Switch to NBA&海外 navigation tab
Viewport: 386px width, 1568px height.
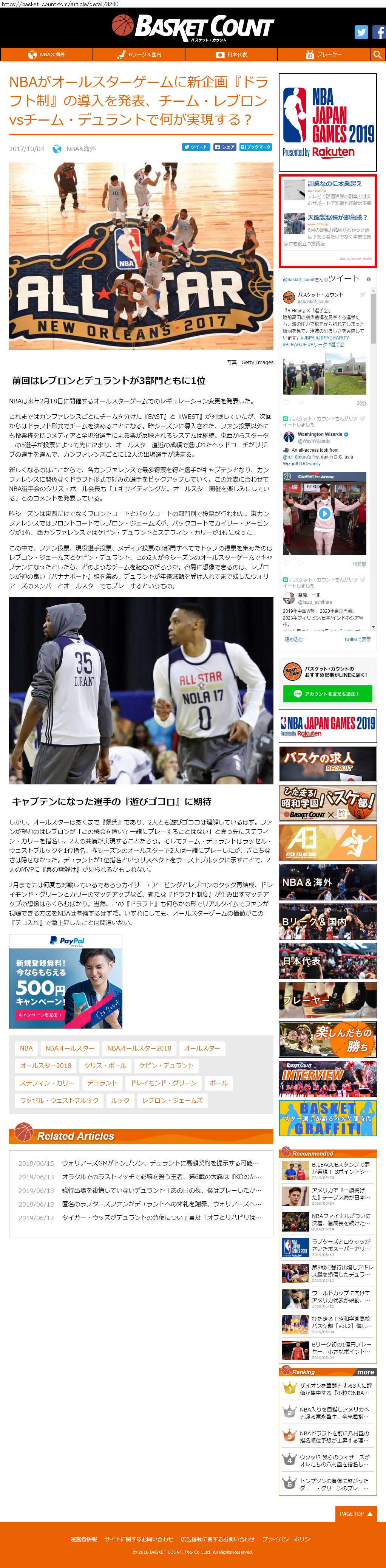coord(47,55)
